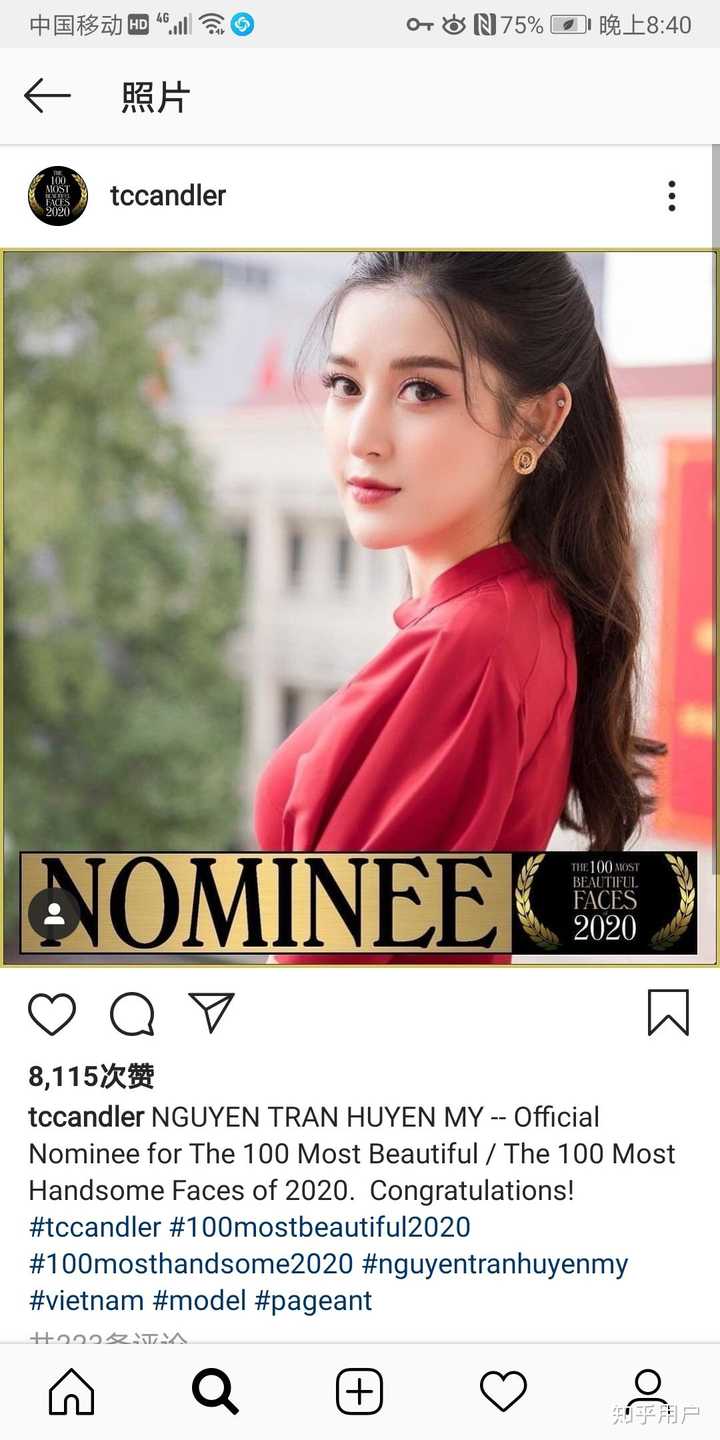The image size is (720, 1440).
Task: Open tccandler profile avatar
Action: pos(58,196)
